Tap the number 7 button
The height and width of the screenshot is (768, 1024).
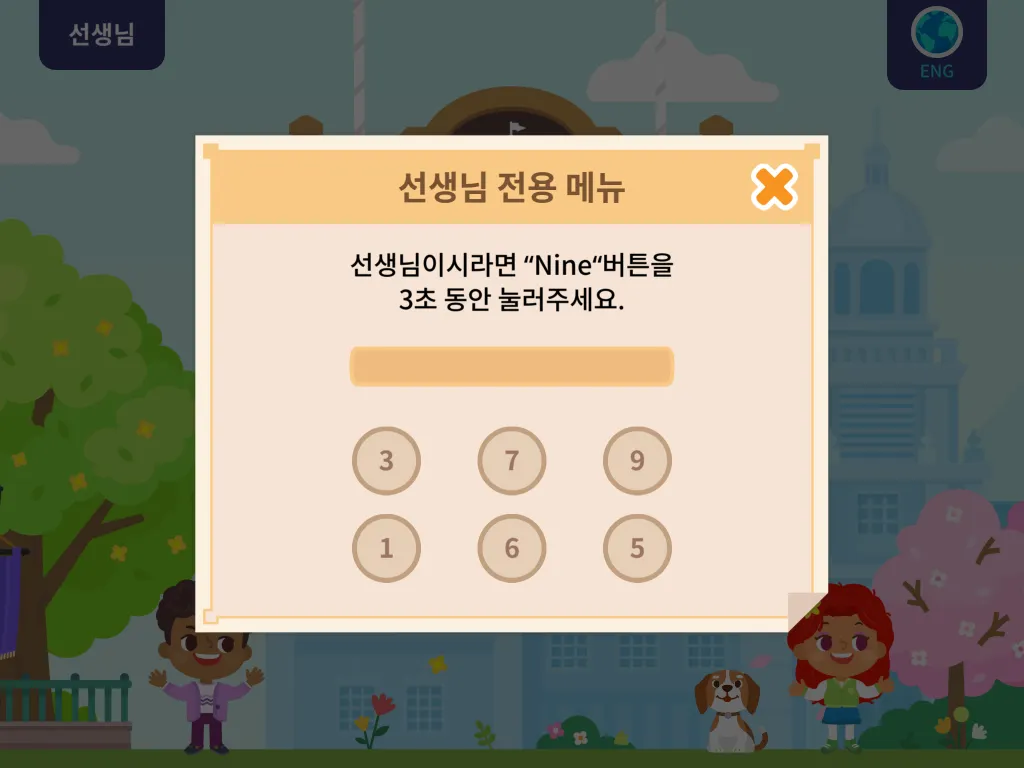pyautogui.click(x=512, y=461)
